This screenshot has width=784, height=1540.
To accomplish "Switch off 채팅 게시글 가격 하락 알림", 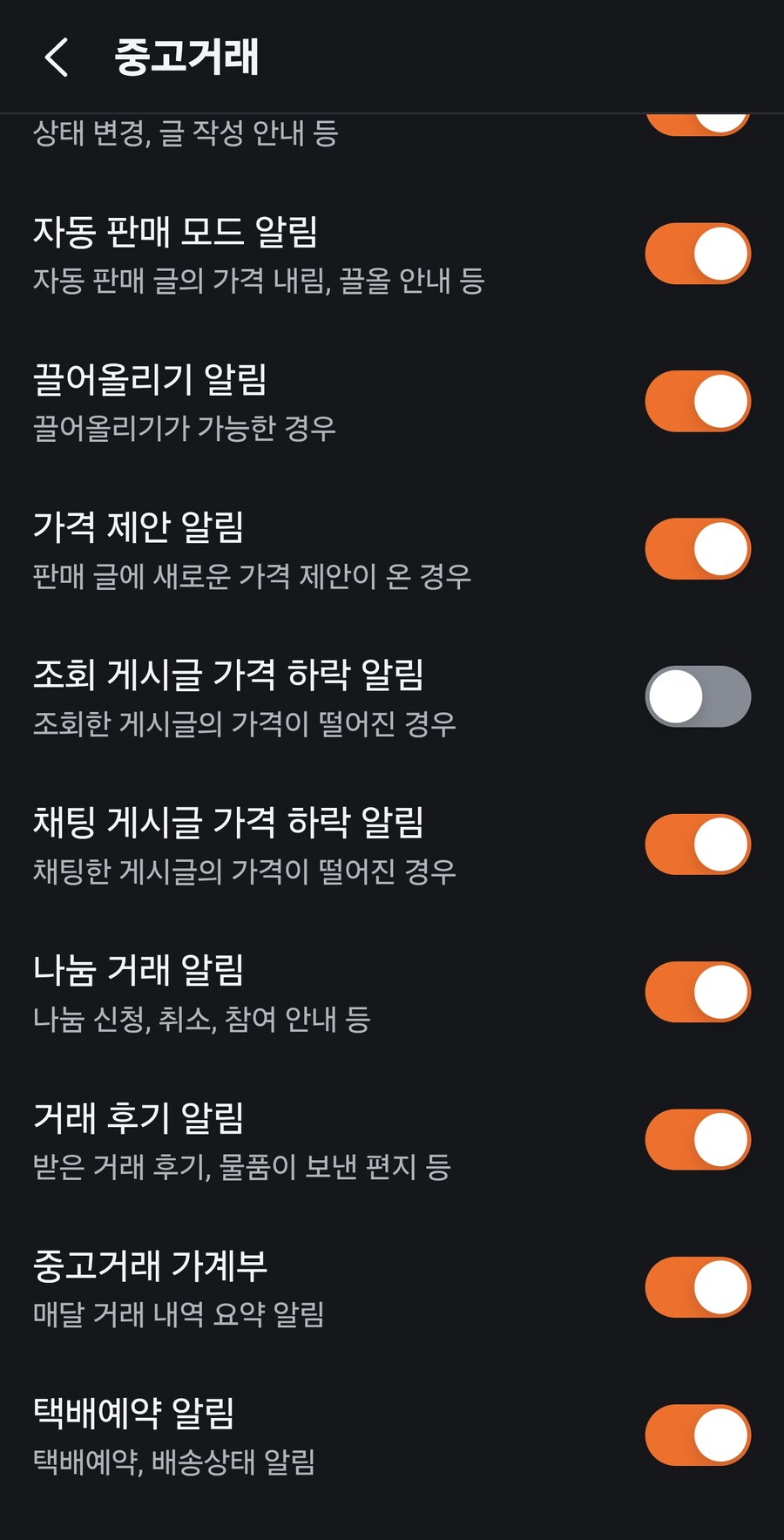I will [698, 845].
